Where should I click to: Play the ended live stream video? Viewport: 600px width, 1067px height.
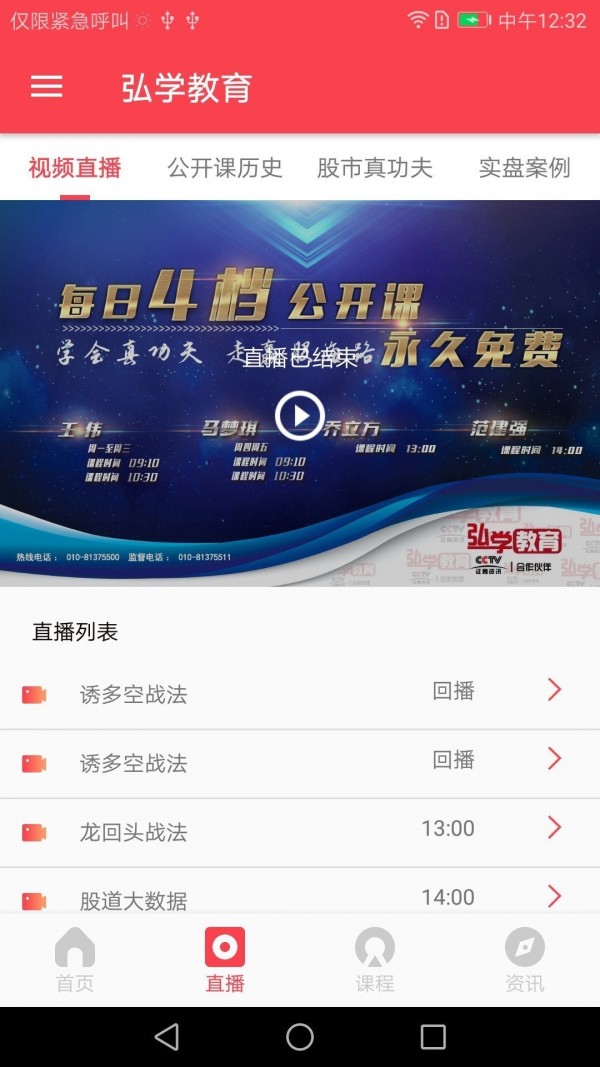click(x=300, y=415)
